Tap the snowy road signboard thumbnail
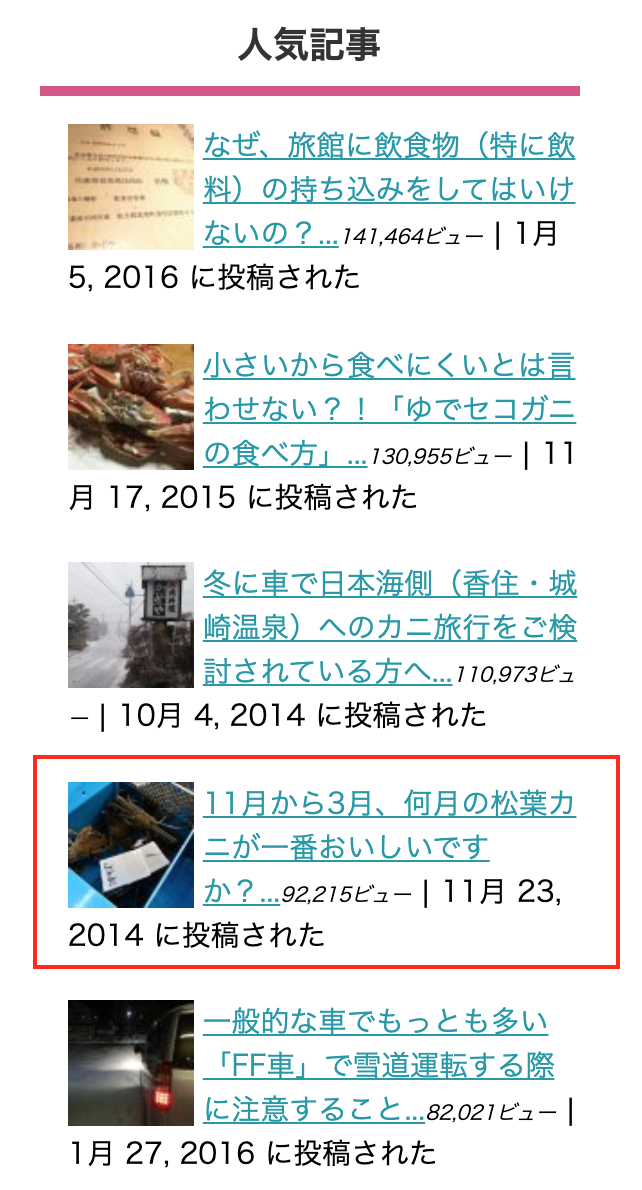This screenshot has height=1190, width=642. (x=131, y=625)
